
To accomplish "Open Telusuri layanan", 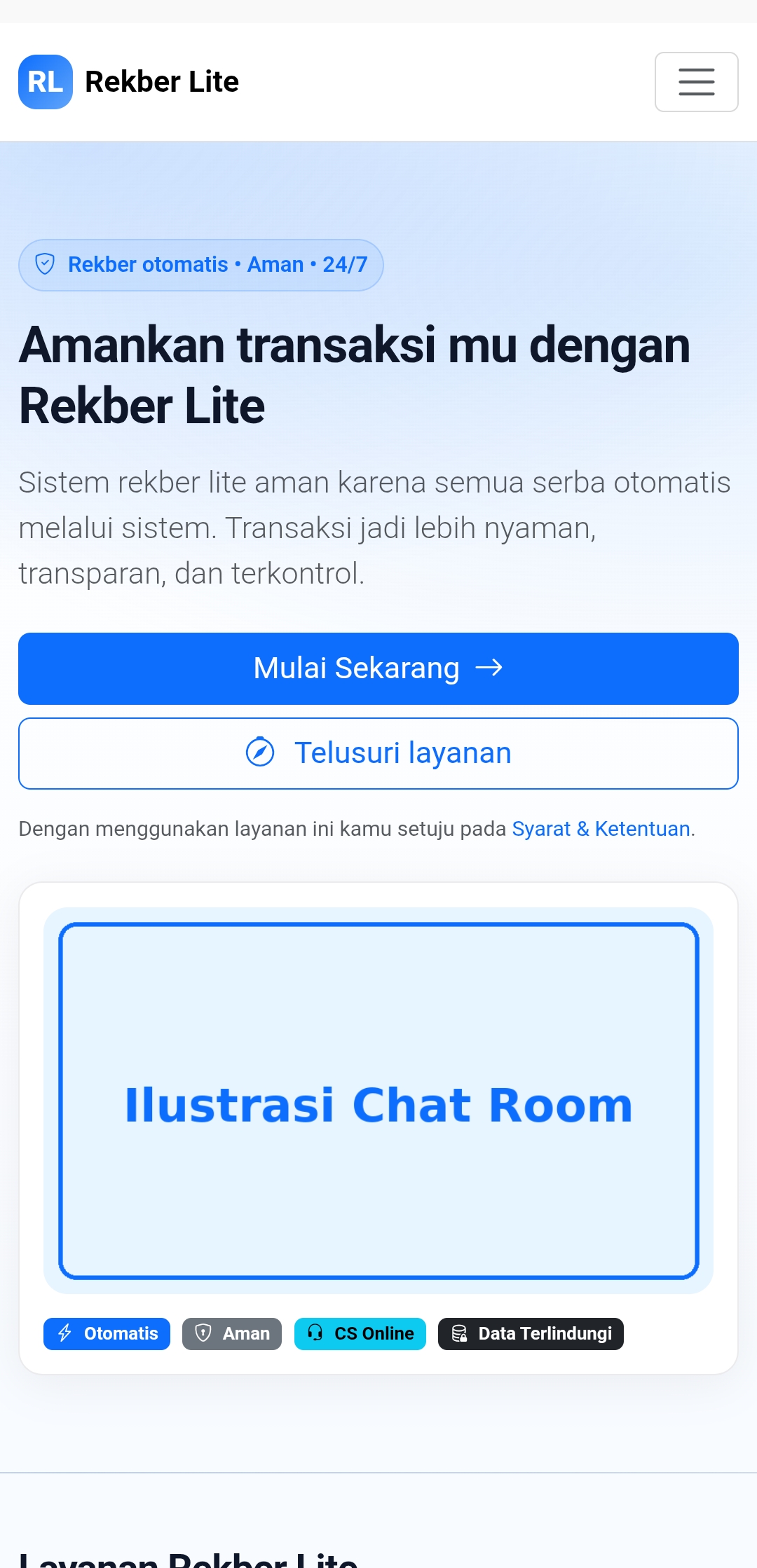I will (378, 753).
